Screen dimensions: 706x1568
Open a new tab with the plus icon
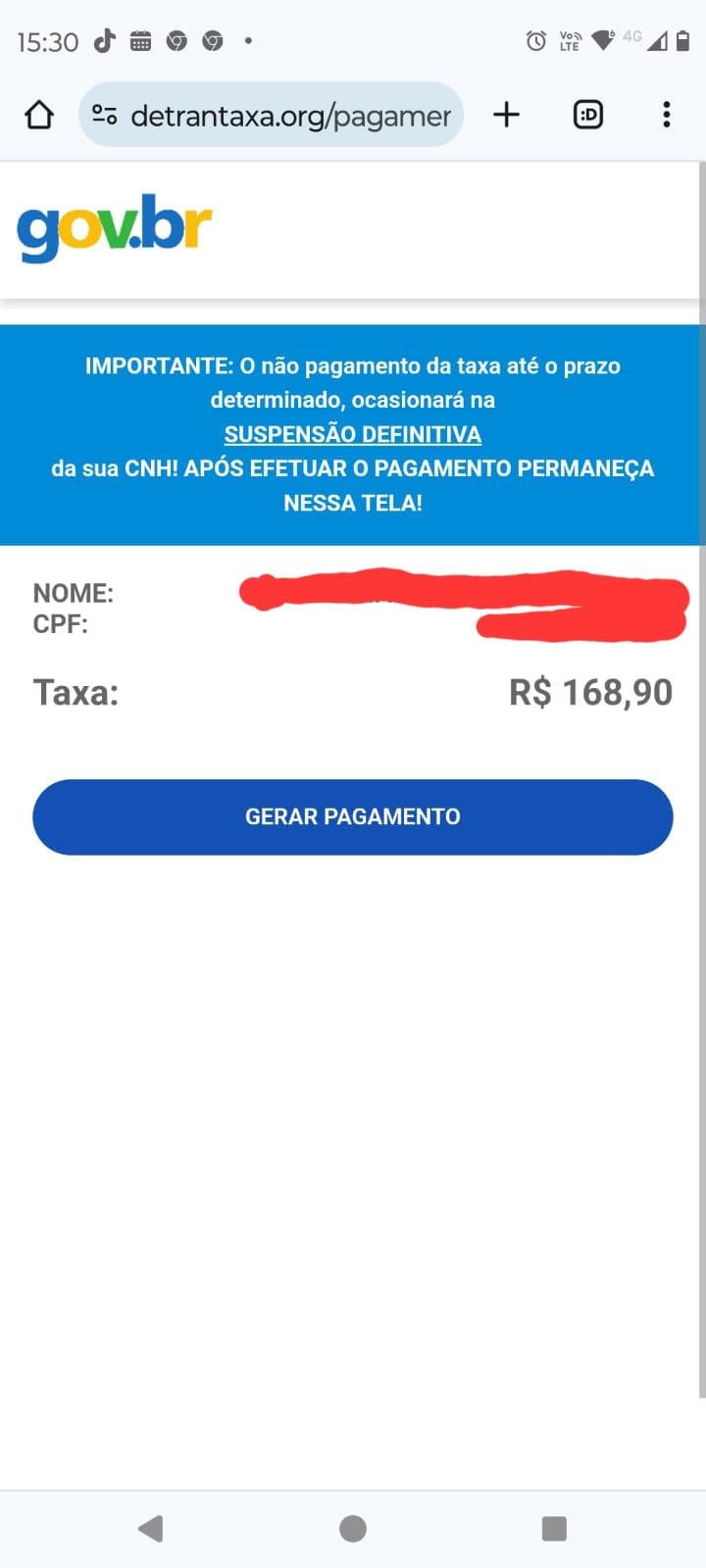point(506,115)
